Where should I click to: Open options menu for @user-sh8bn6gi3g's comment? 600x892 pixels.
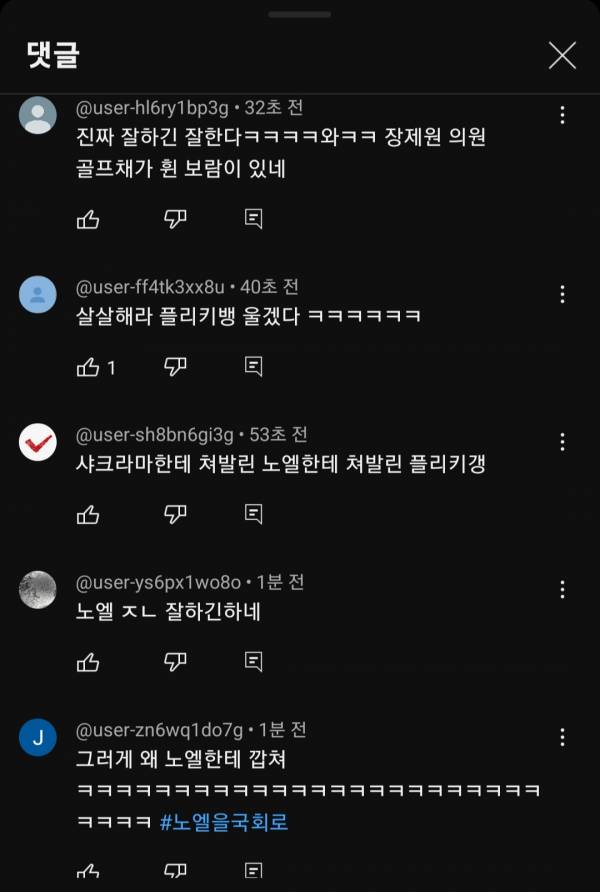562,441
